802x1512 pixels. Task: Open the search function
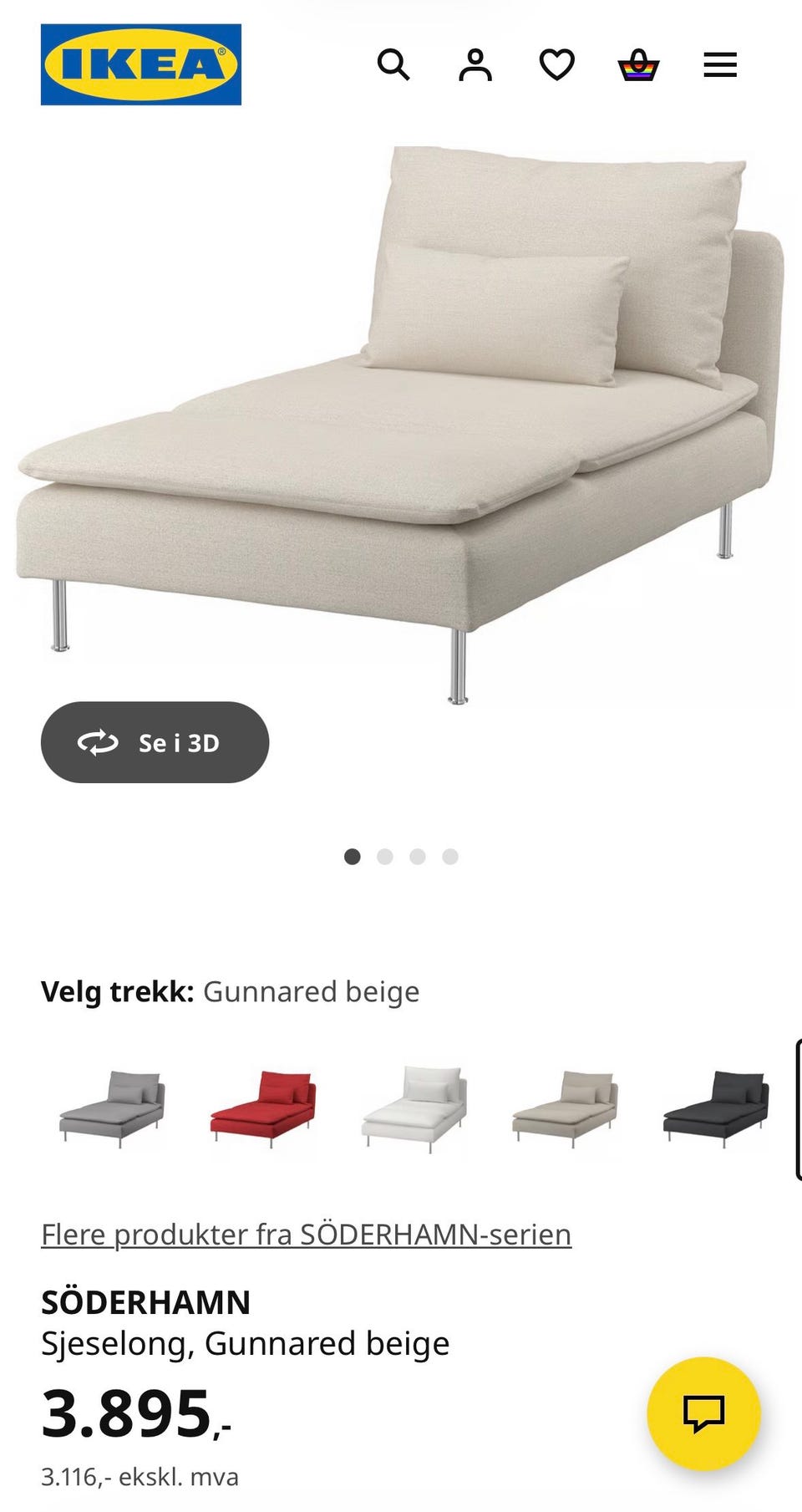coord(393,65)
